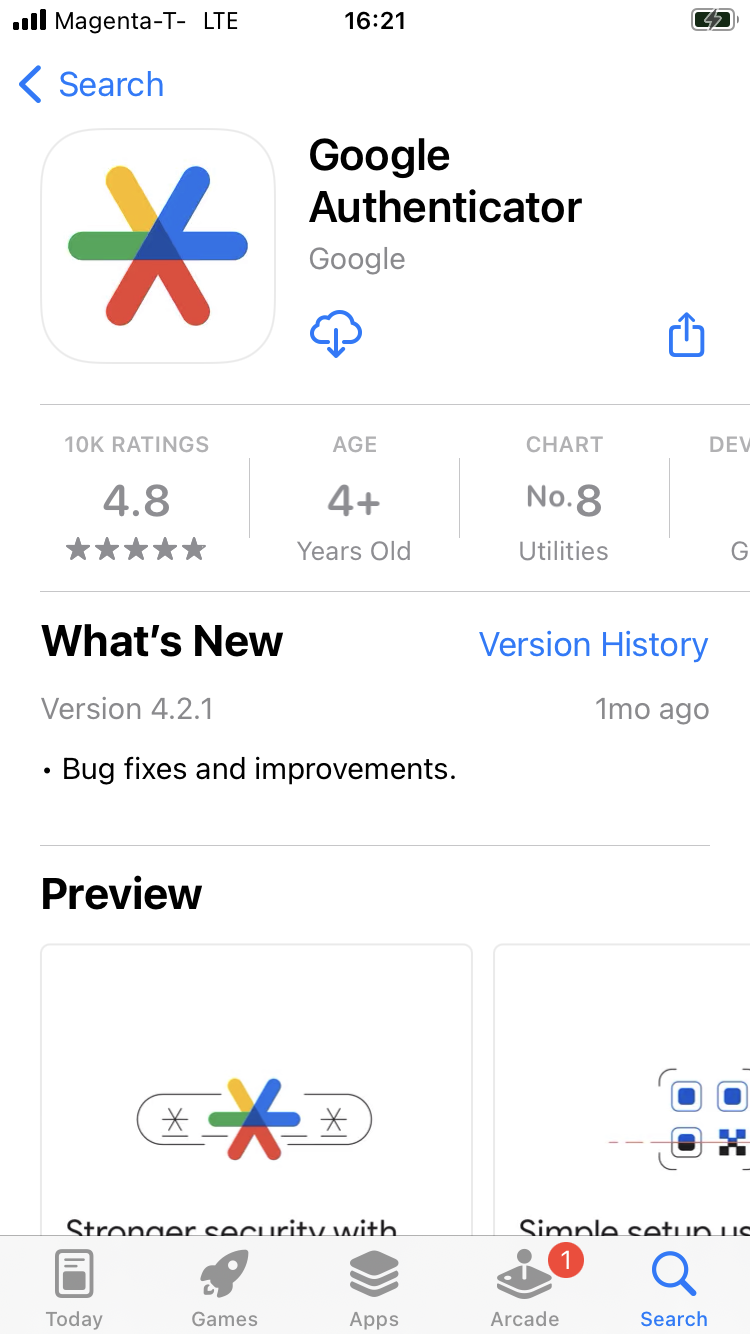The width and height of the screenshot is (750, 1334).
Task: View the 4.8 star ratings
Action: (137, 500)
